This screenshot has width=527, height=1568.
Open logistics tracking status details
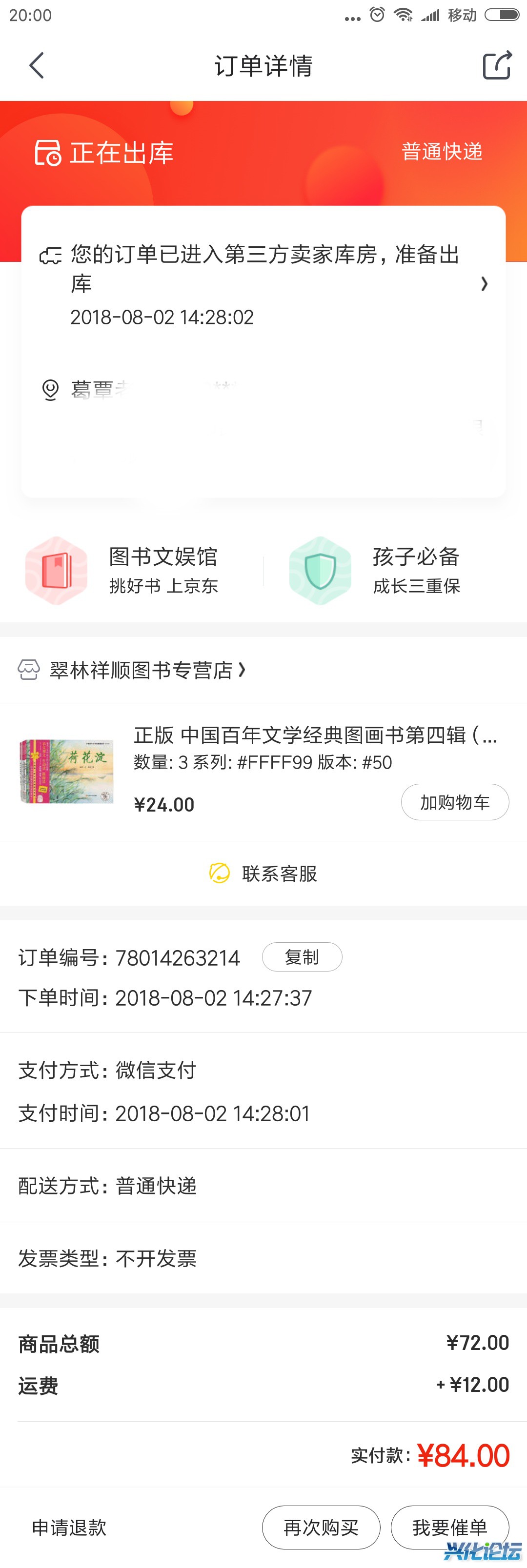(263, 284)
